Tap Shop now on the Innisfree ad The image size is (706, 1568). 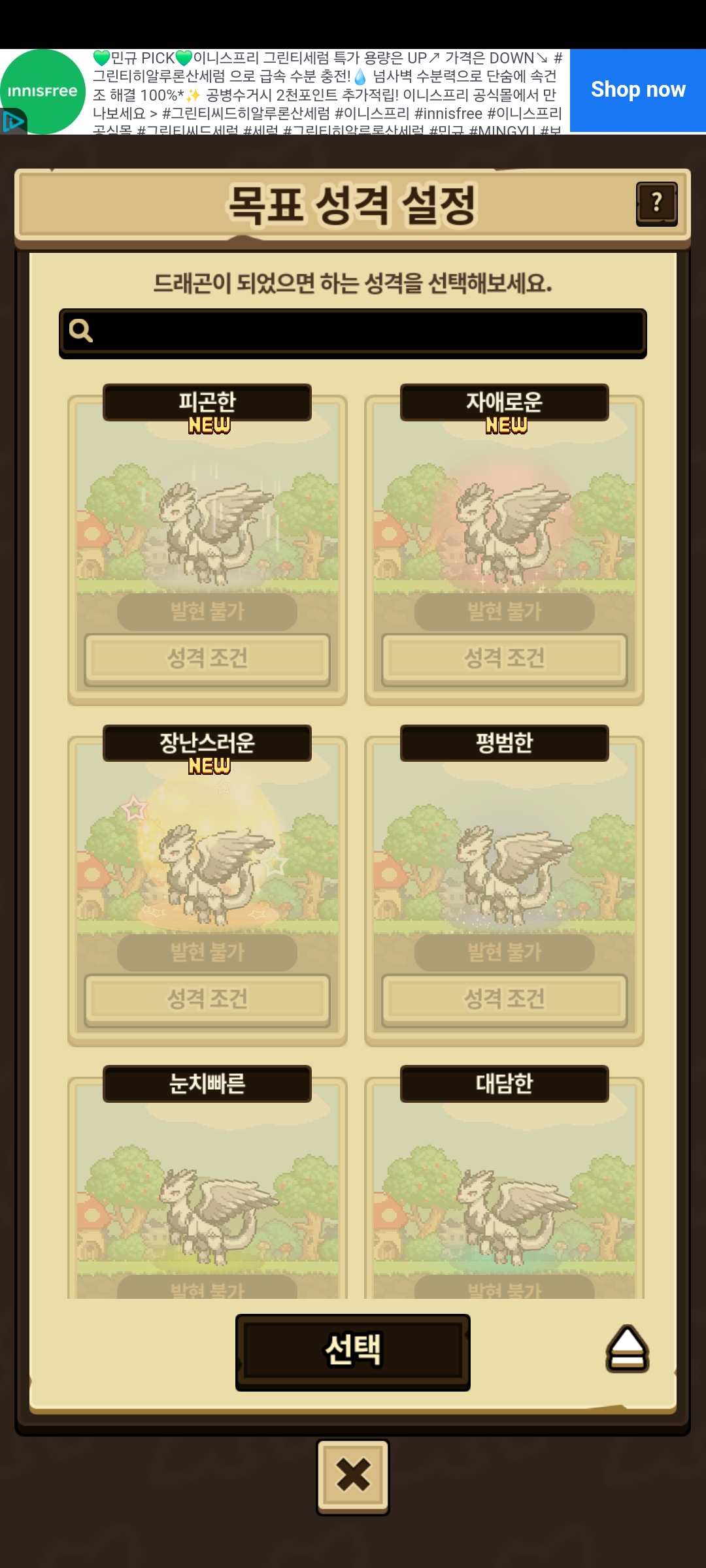pyautogui.click(x=638, y=90)
